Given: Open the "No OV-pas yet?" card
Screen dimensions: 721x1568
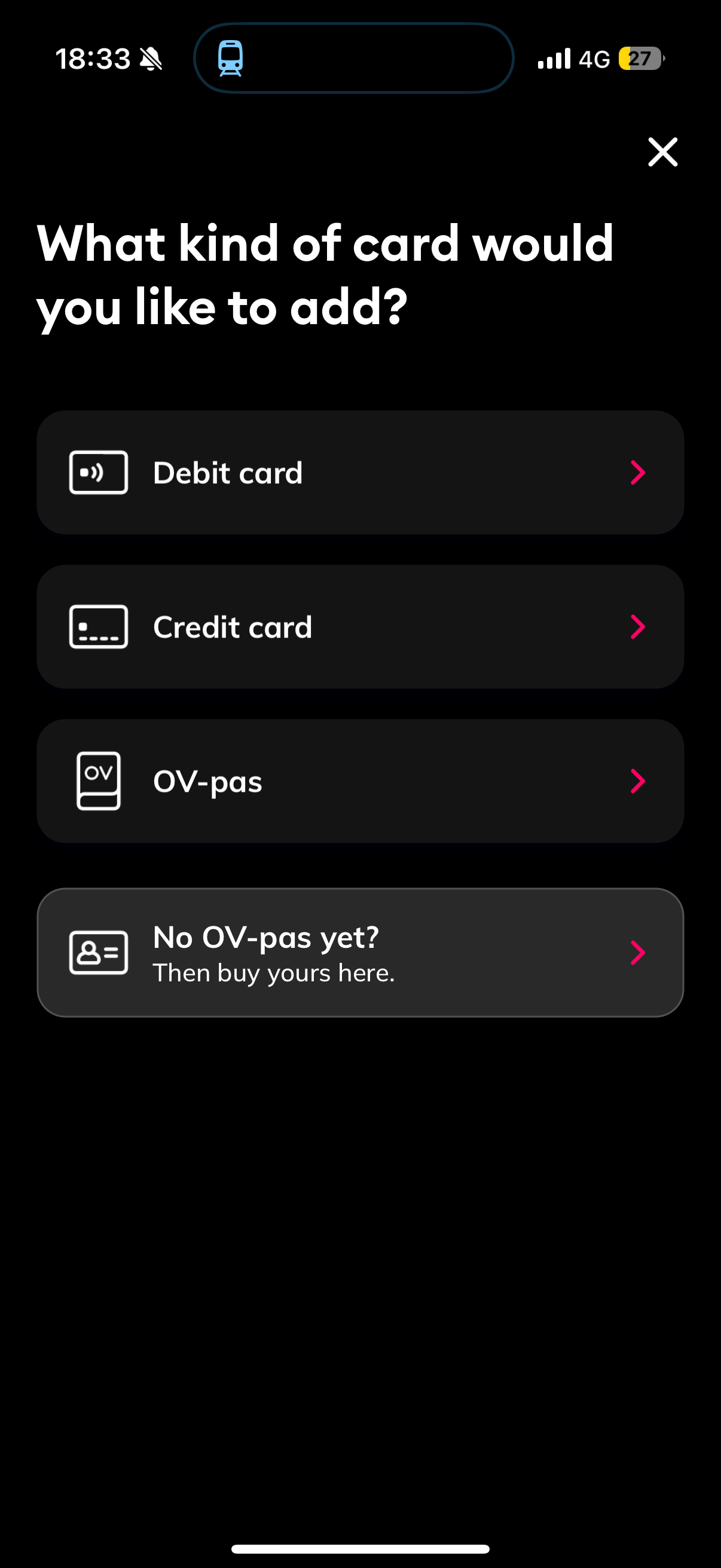Looking at the screenshot, I should pyautogui.click(x=360, y=953).
